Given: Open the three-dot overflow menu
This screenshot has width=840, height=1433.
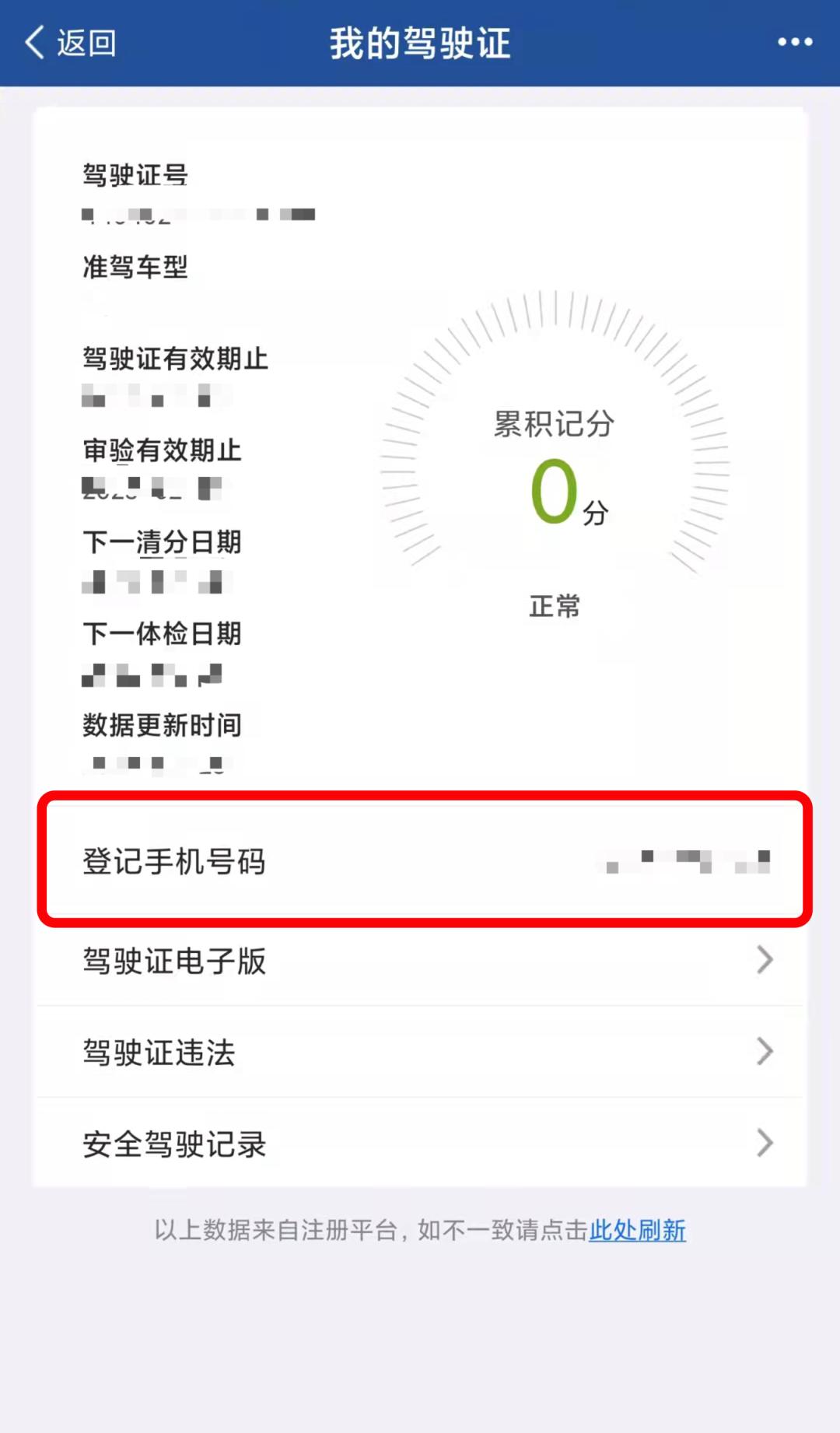Looking at the screenshot, I should [795, 43].
